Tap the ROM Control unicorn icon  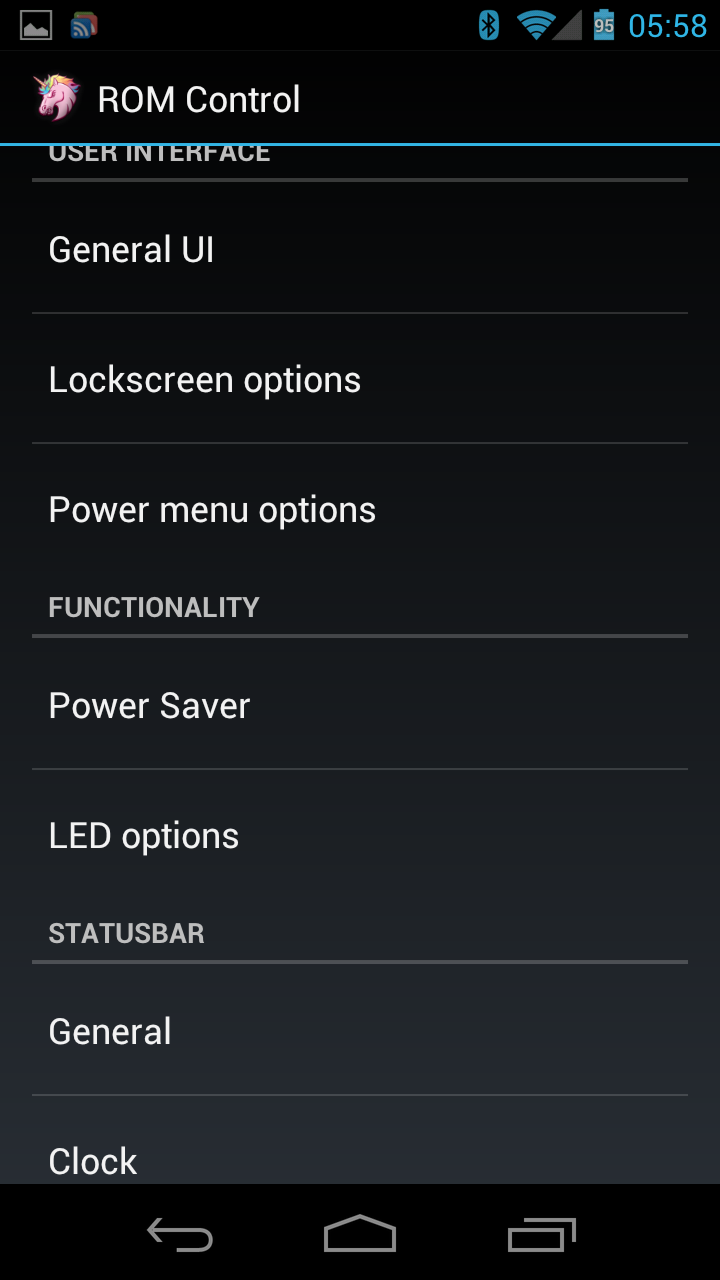click(x=56, y=98)
